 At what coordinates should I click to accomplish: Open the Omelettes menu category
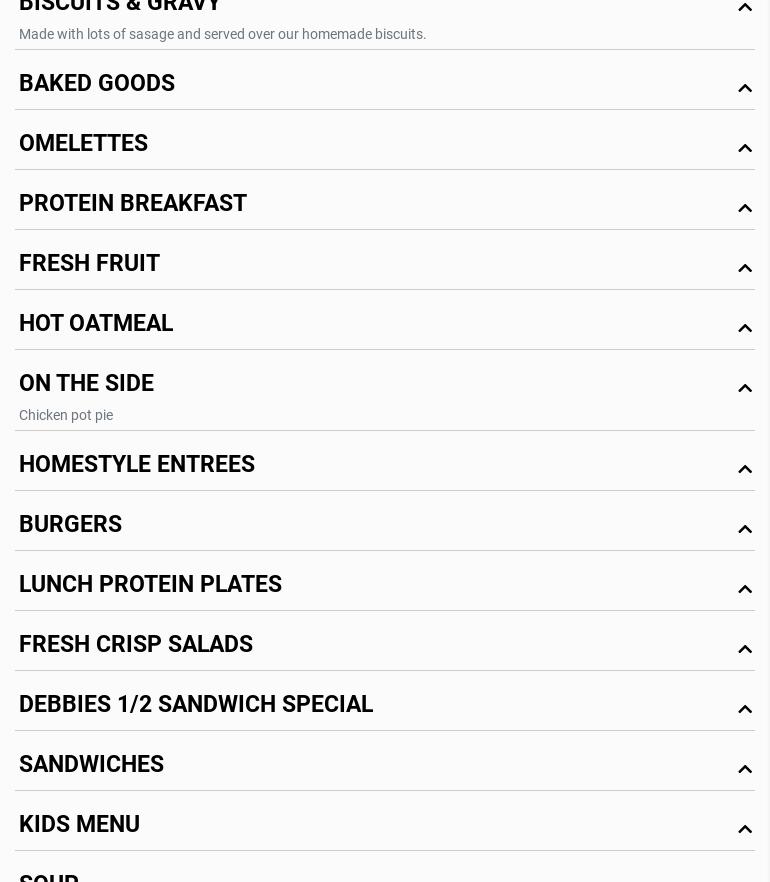tap(84, 144)
